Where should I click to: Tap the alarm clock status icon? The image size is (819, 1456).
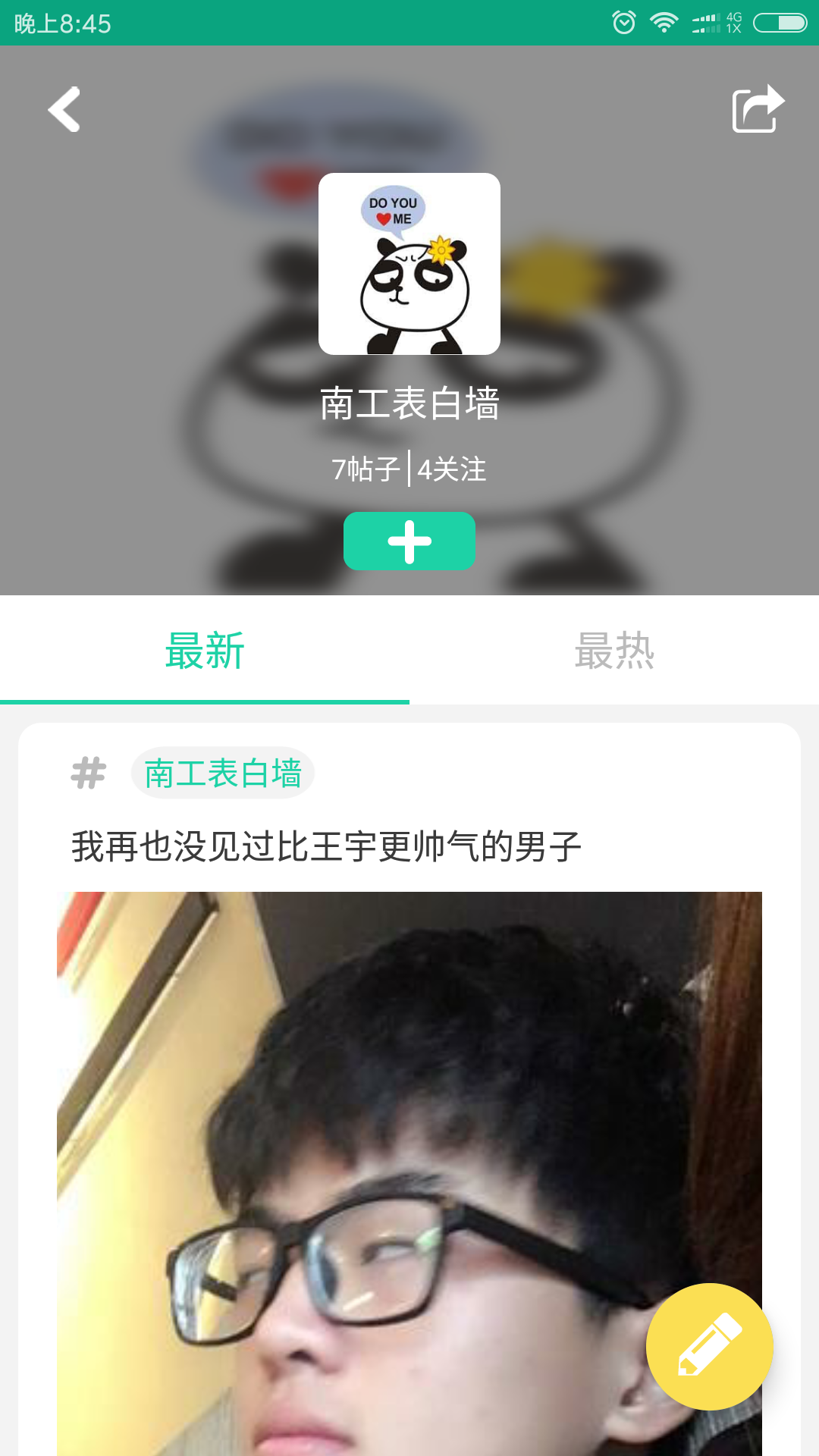pos(623,22)
